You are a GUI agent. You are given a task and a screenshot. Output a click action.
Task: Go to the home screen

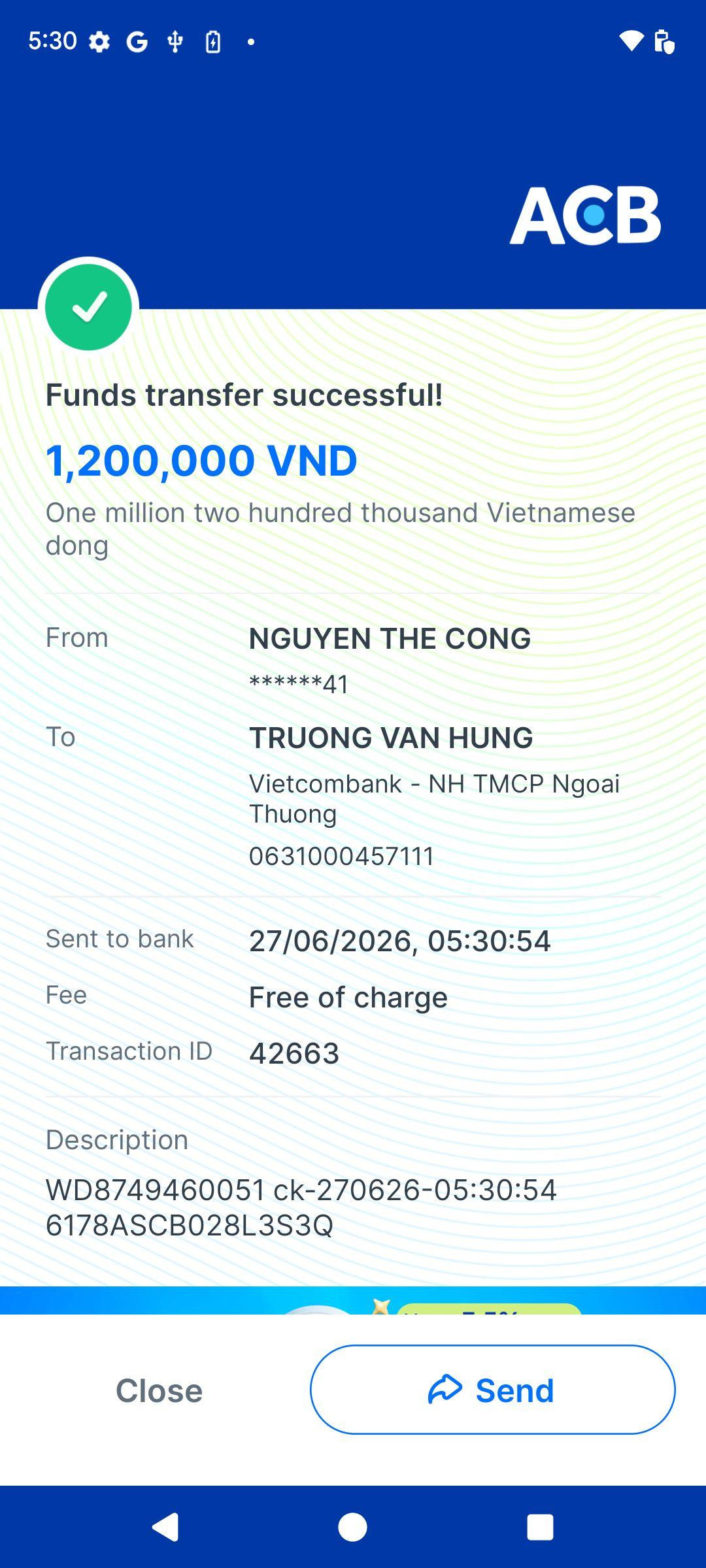352,1527
